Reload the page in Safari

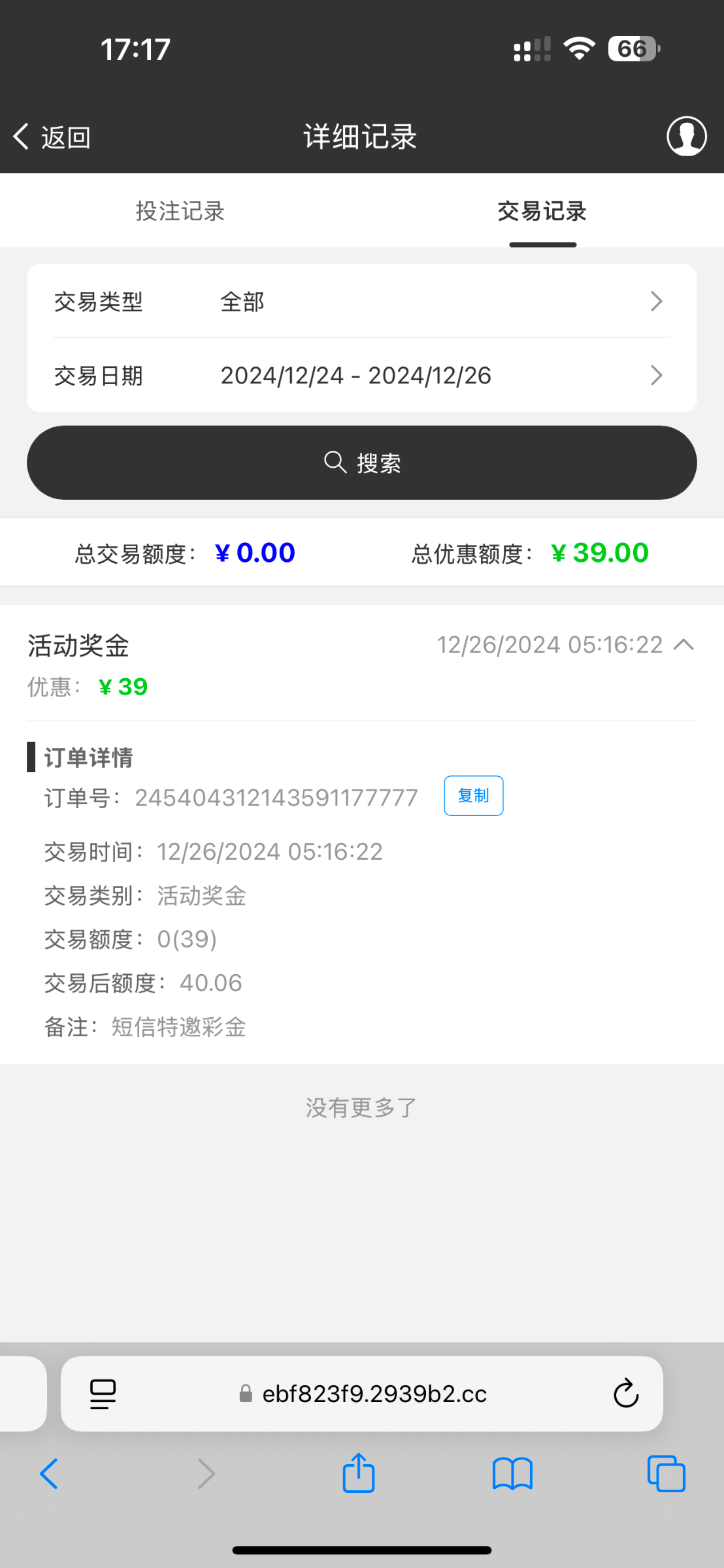click(x=626, y=1394)
